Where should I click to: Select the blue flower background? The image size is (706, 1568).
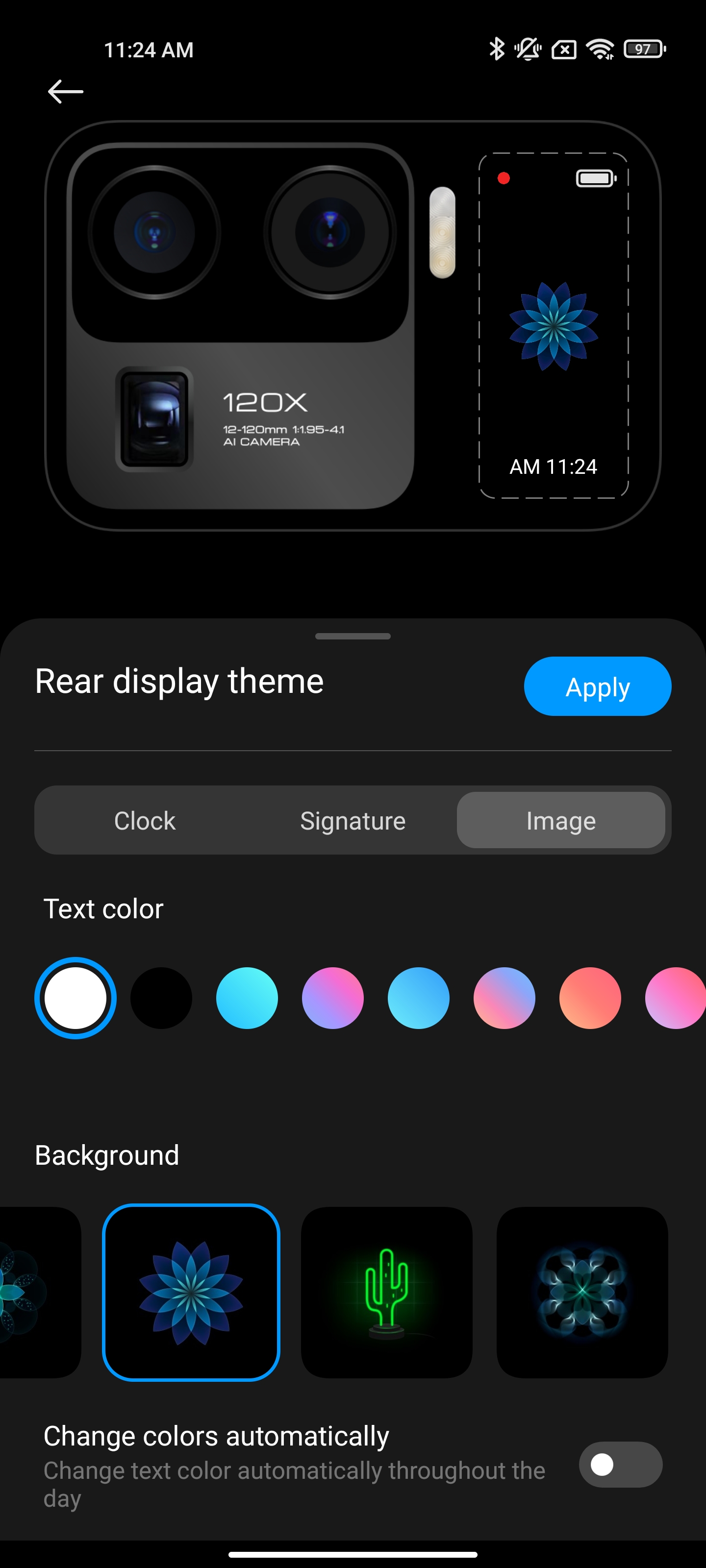[x=191, y=1292]
